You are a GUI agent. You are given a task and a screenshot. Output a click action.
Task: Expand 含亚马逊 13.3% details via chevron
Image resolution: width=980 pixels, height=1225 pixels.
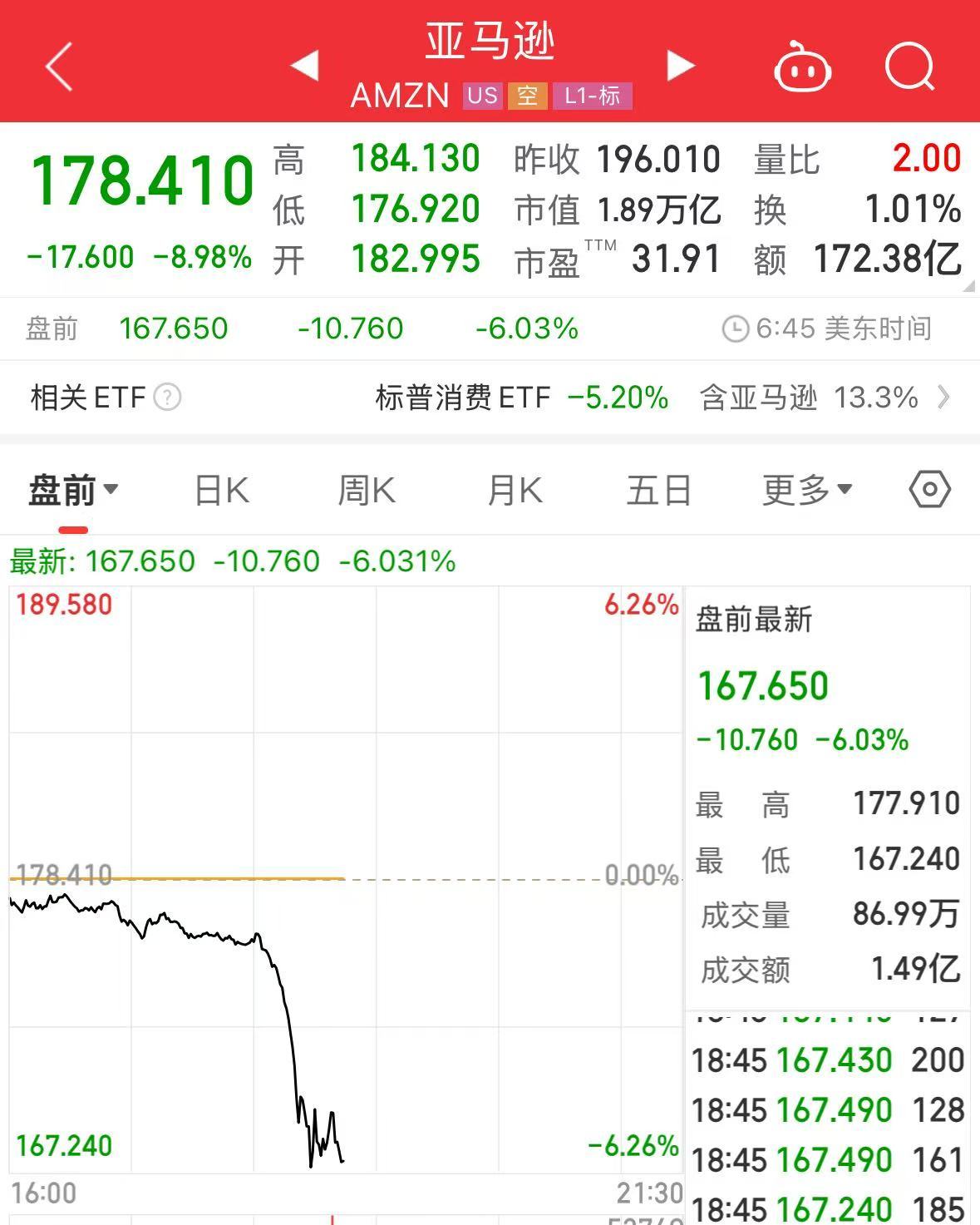tap(943, 398)
